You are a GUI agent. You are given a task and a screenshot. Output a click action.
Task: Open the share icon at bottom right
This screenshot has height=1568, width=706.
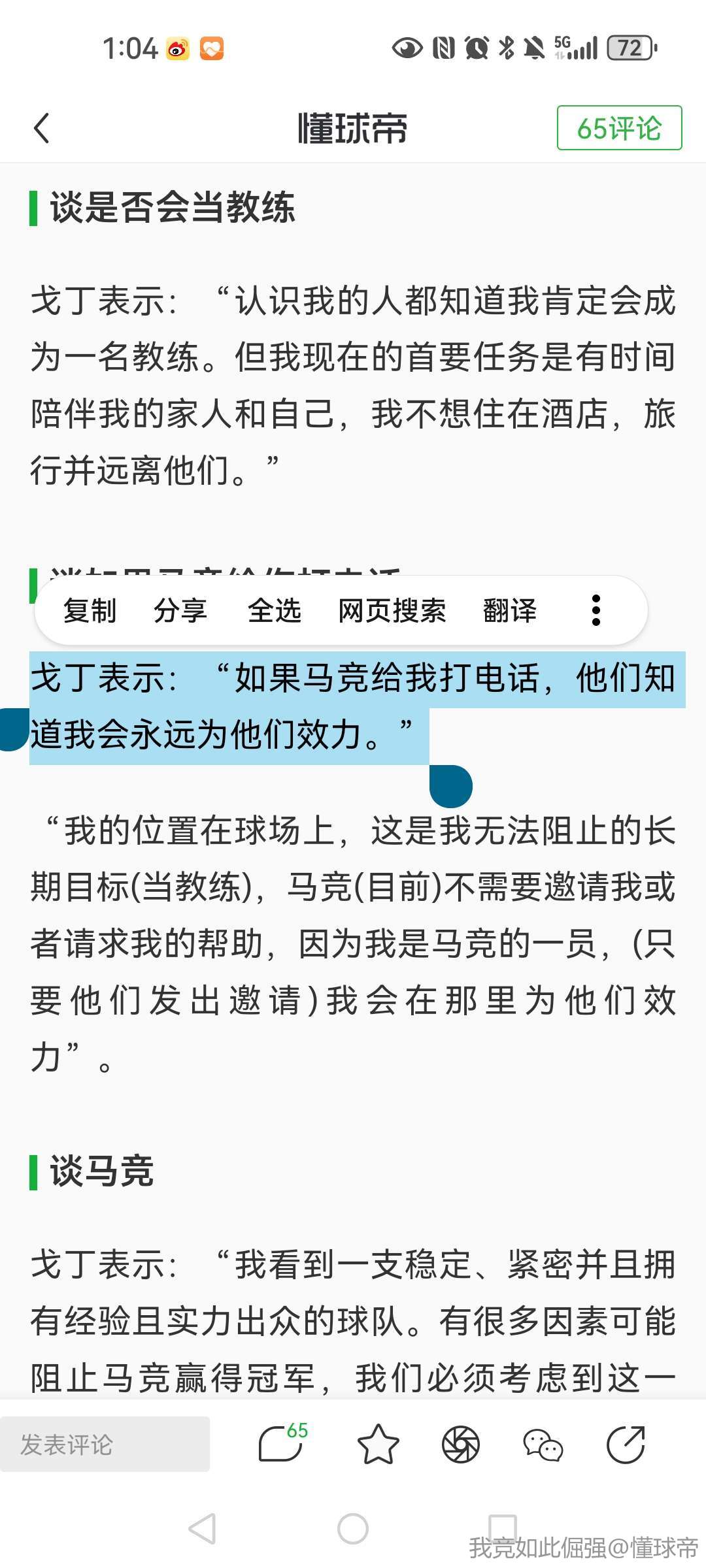coord(626,1445)
